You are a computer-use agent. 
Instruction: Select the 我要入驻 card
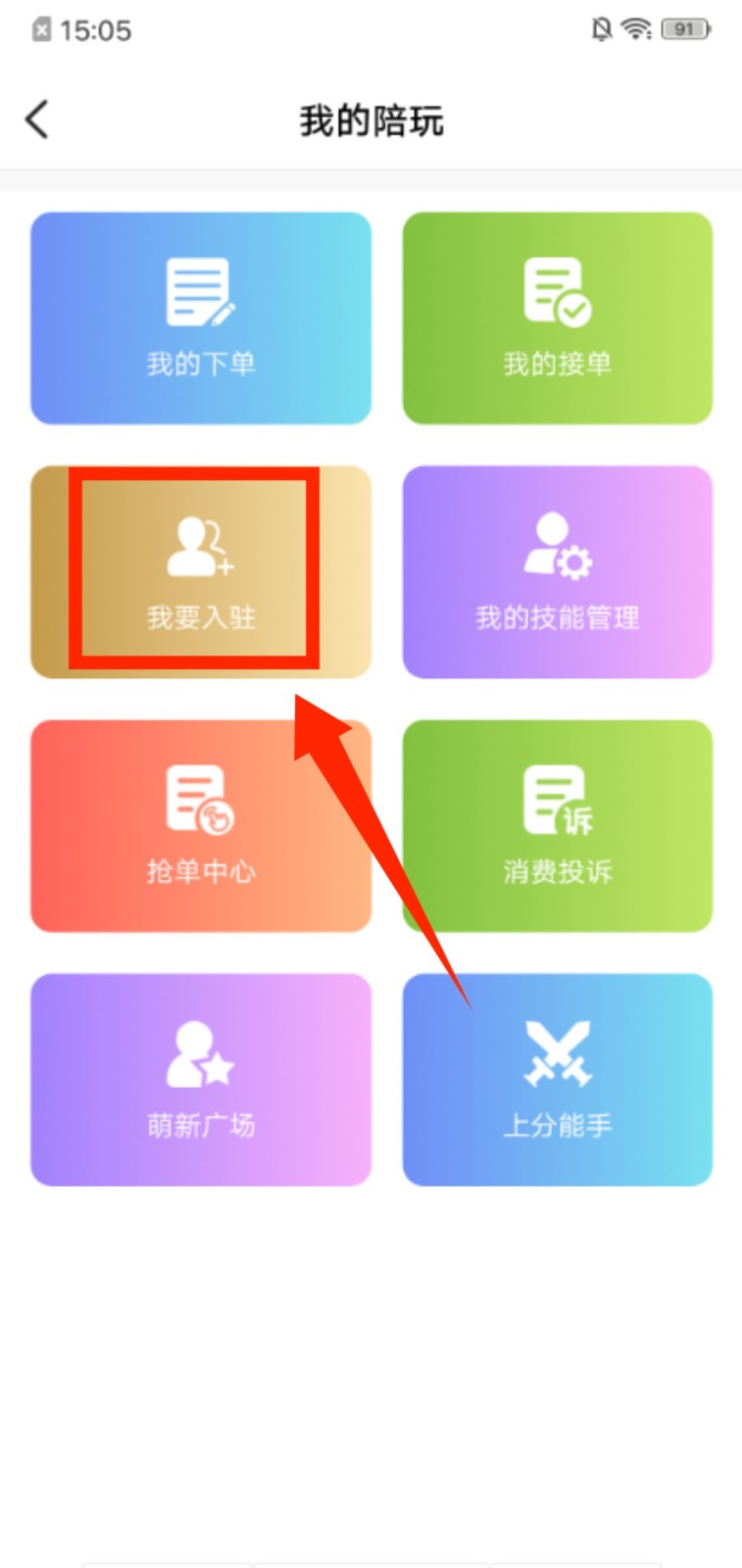[201, 572]
